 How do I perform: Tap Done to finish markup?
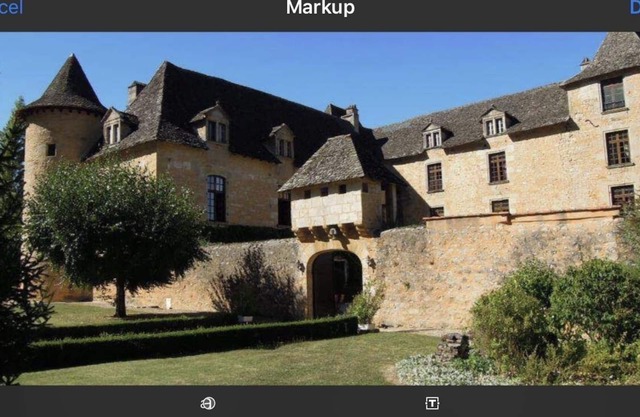(x=634, y=8)
